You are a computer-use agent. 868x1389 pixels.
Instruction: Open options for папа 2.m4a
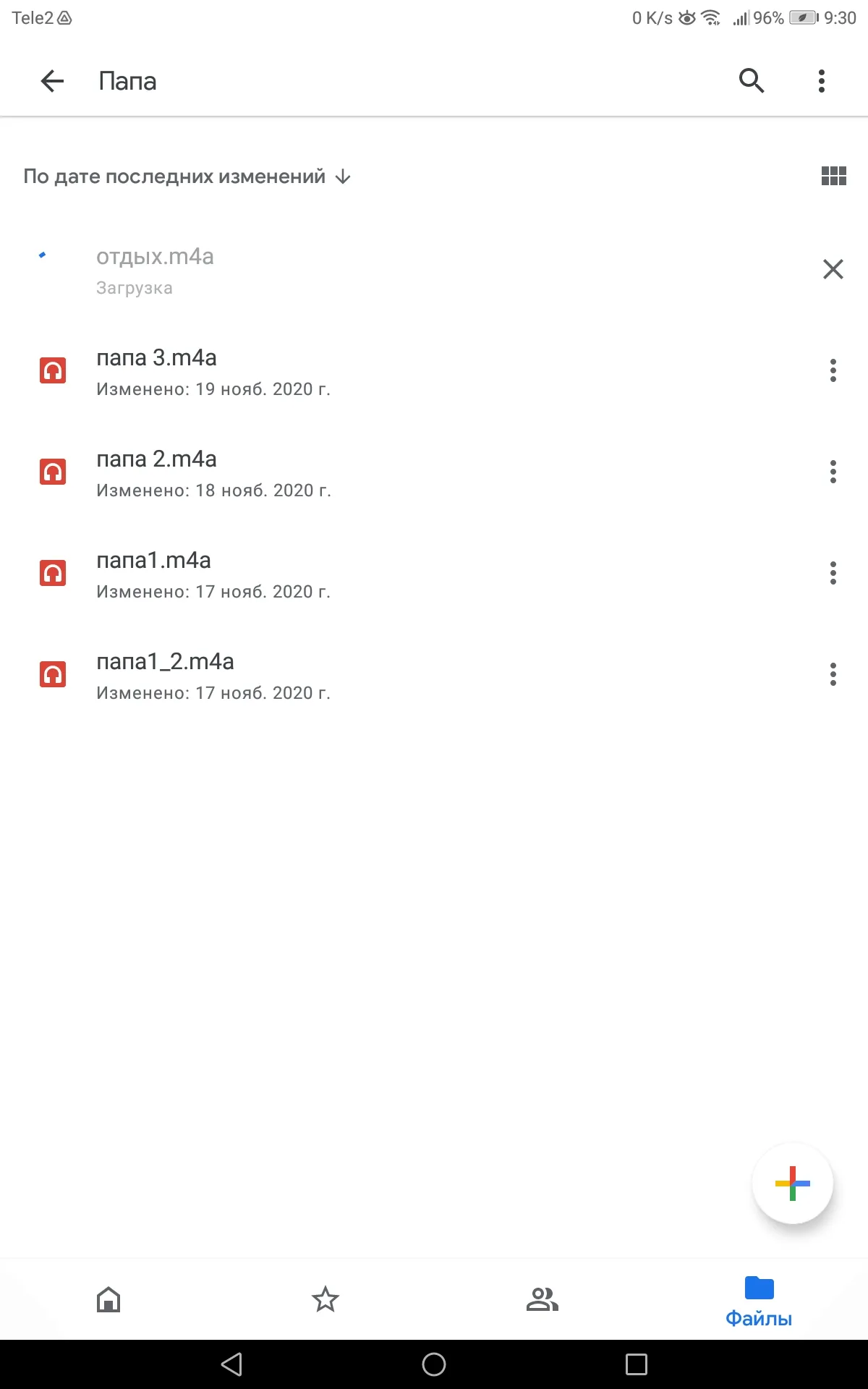pos(833,472)
